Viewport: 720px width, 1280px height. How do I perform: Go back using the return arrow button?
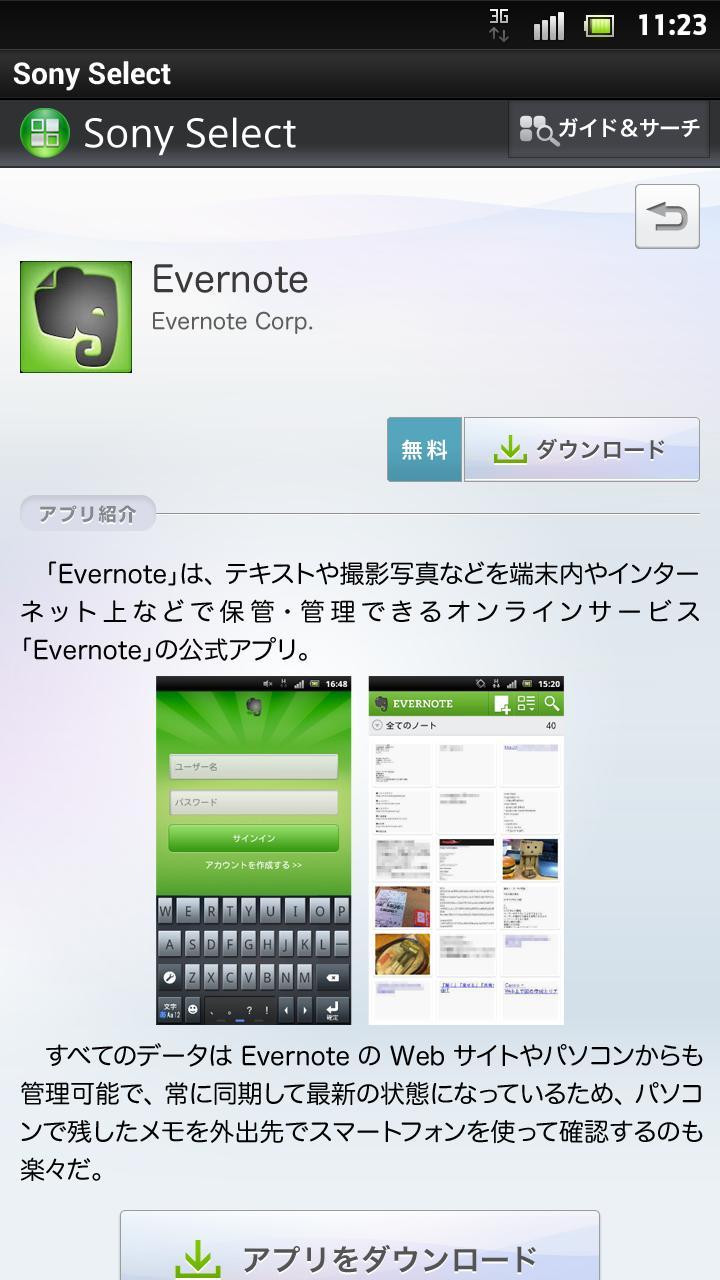tap(667, 216)
